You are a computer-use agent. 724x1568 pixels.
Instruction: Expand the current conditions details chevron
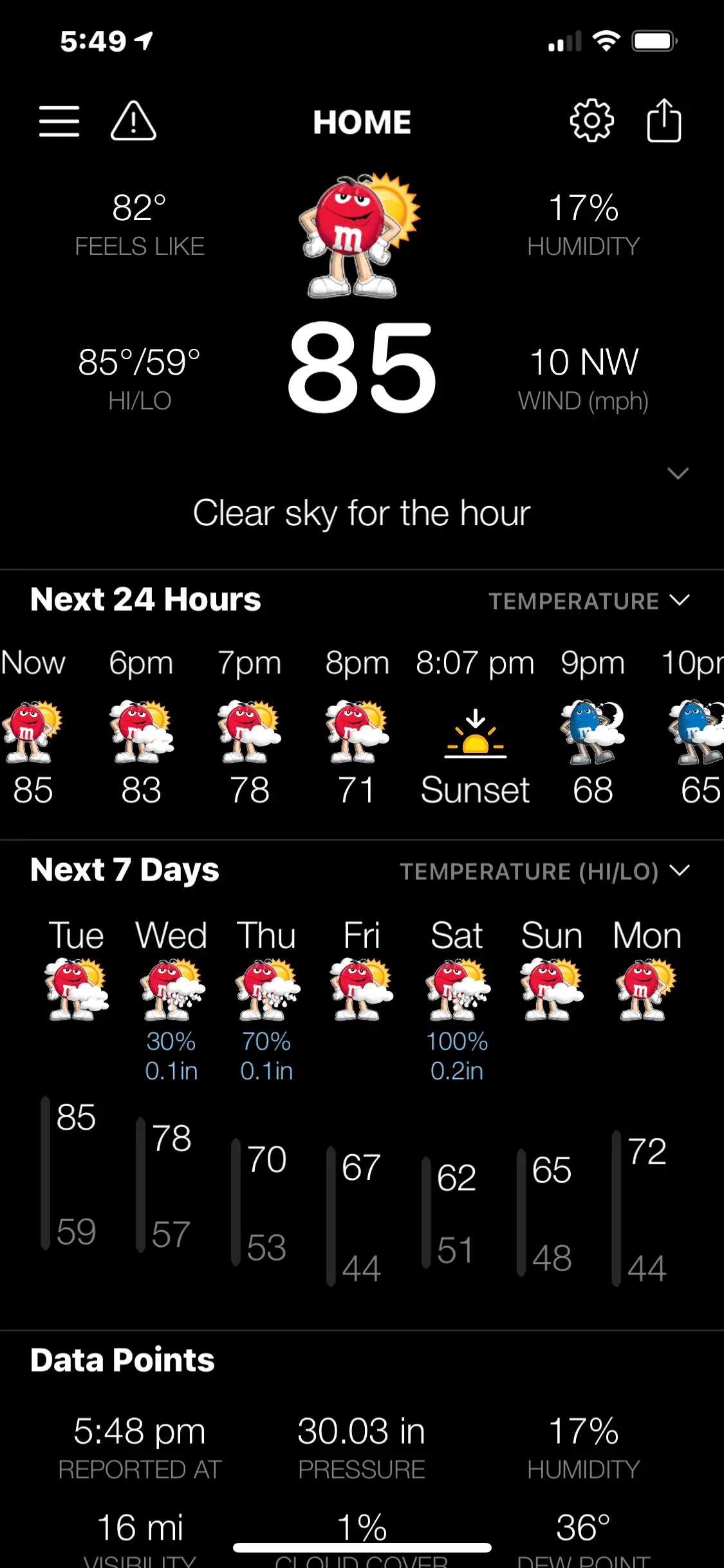coord(678,474)
